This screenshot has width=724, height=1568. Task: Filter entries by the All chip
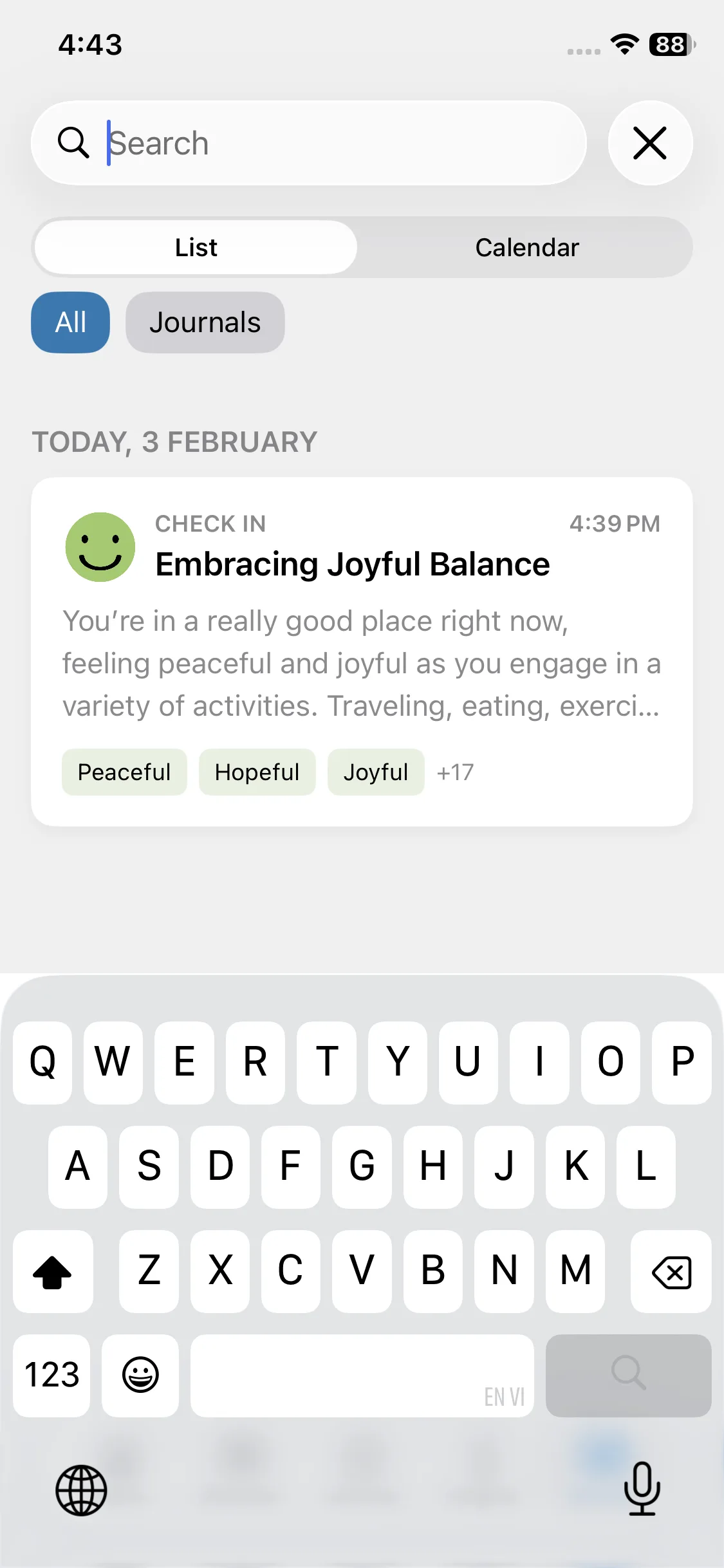(70, 322)
